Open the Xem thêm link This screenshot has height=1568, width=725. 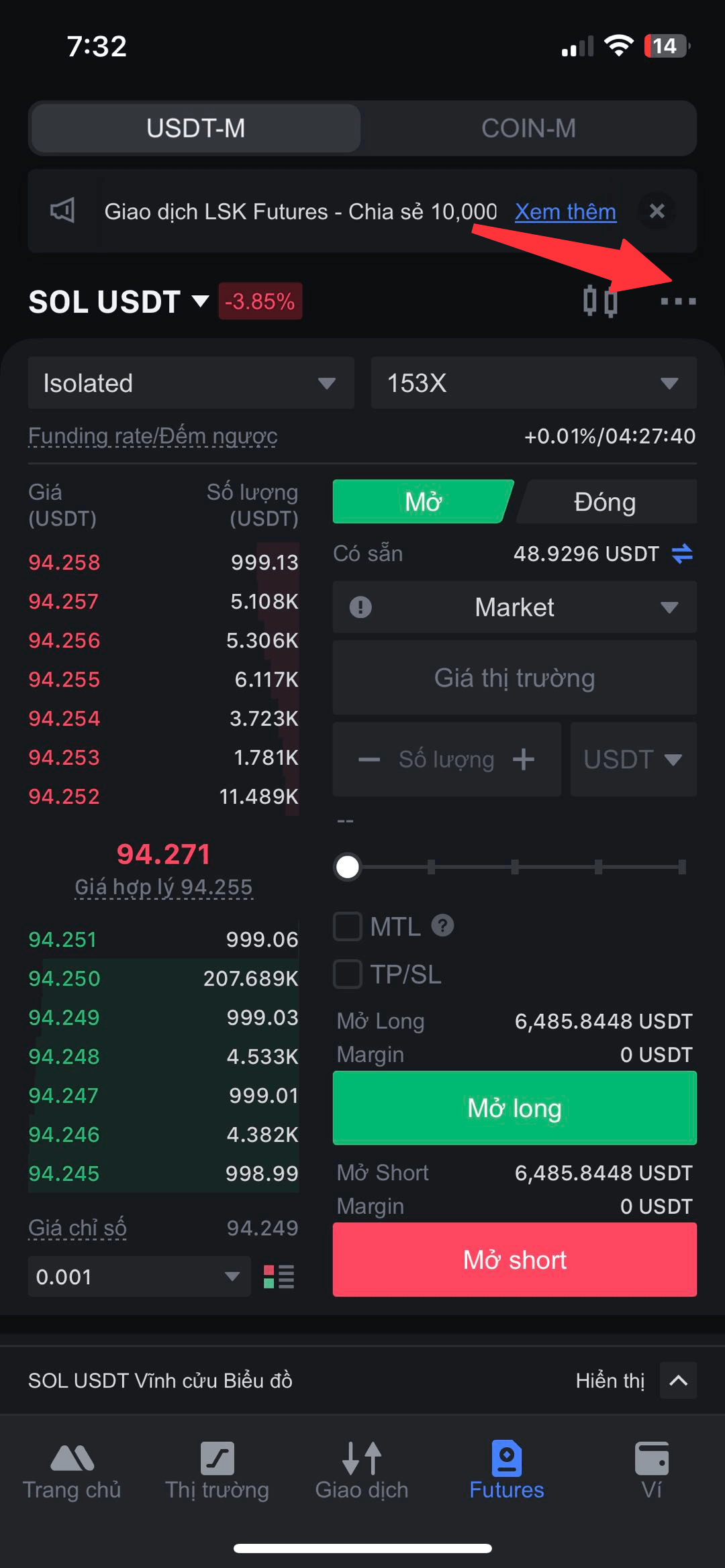(x=565, y=212)
